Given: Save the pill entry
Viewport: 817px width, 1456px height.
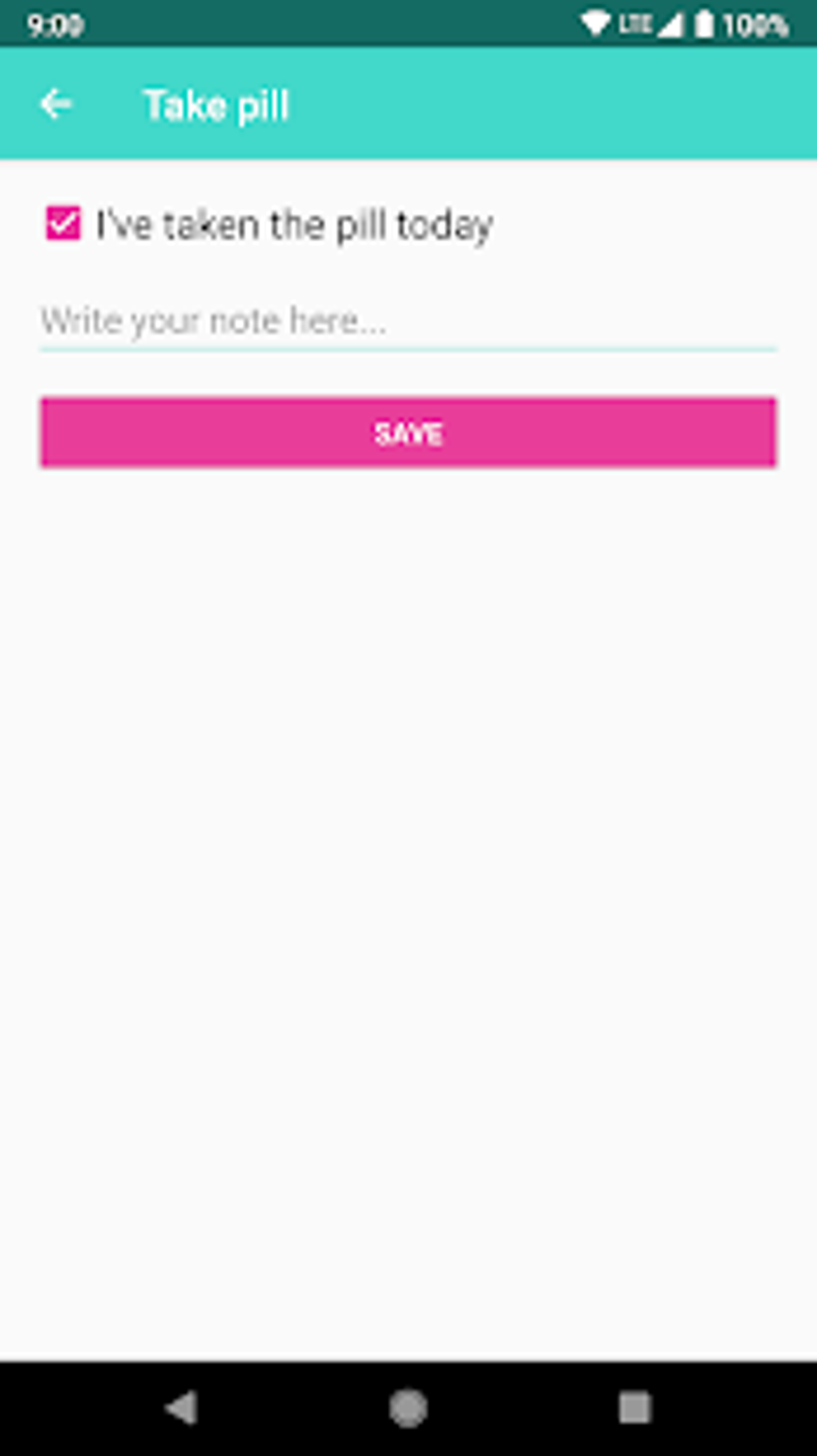Looking at the screenshot, I should point(408,433).
